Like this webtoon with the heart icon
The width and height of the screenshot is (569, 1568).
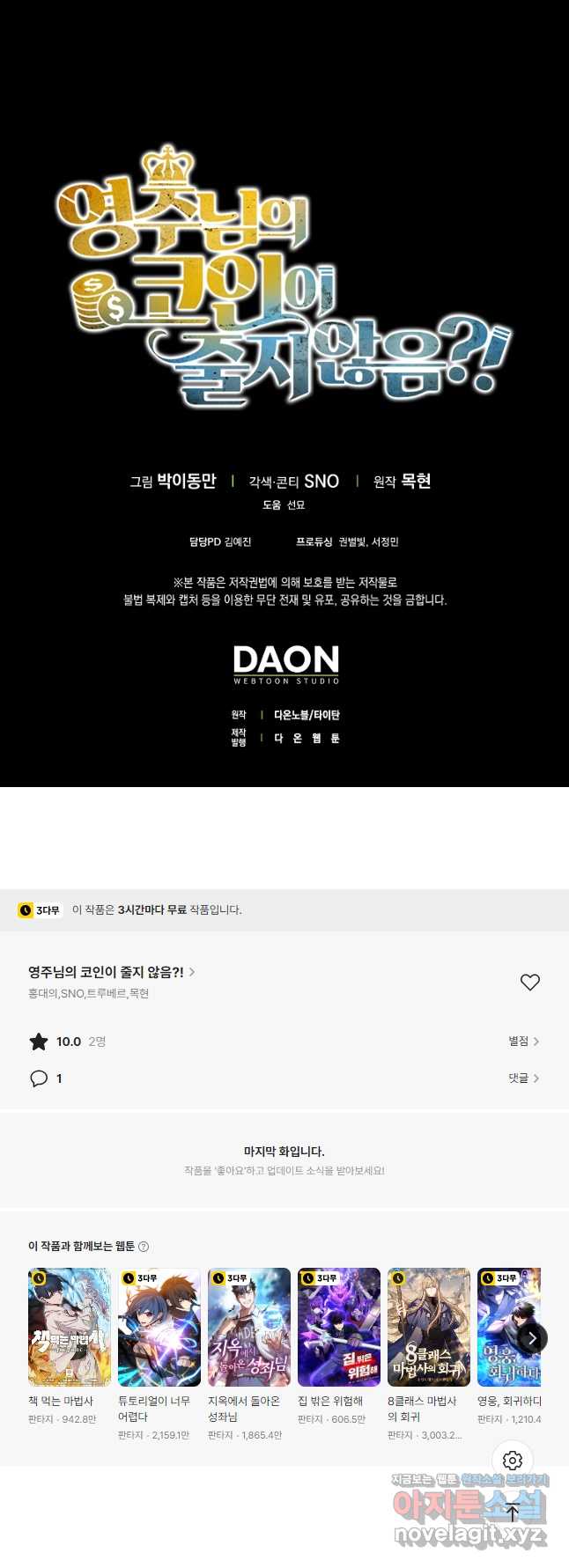click(x=529, y=982)
